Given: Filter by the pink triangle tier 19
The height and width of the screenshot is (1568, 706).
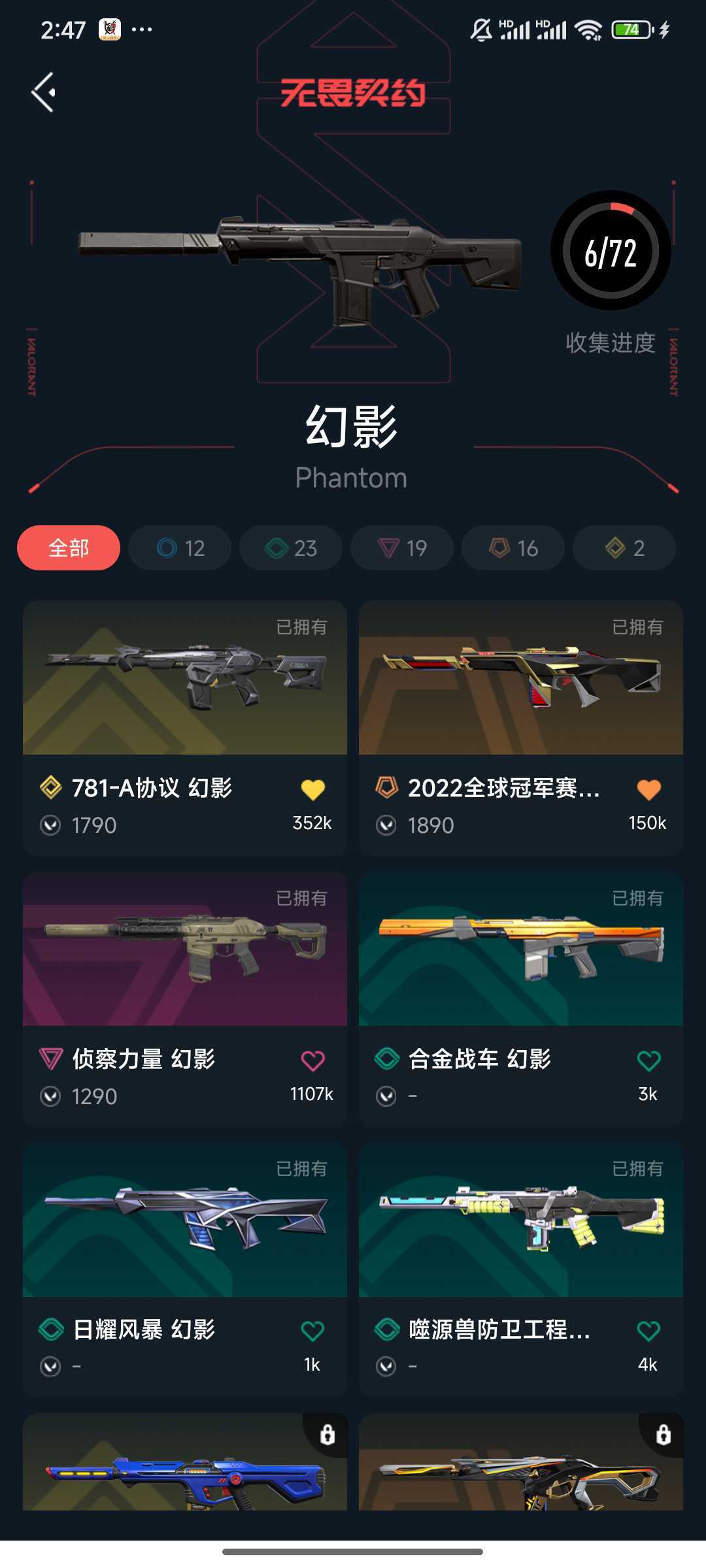Looking at the screenshot, I should click(x=402, y=547).
